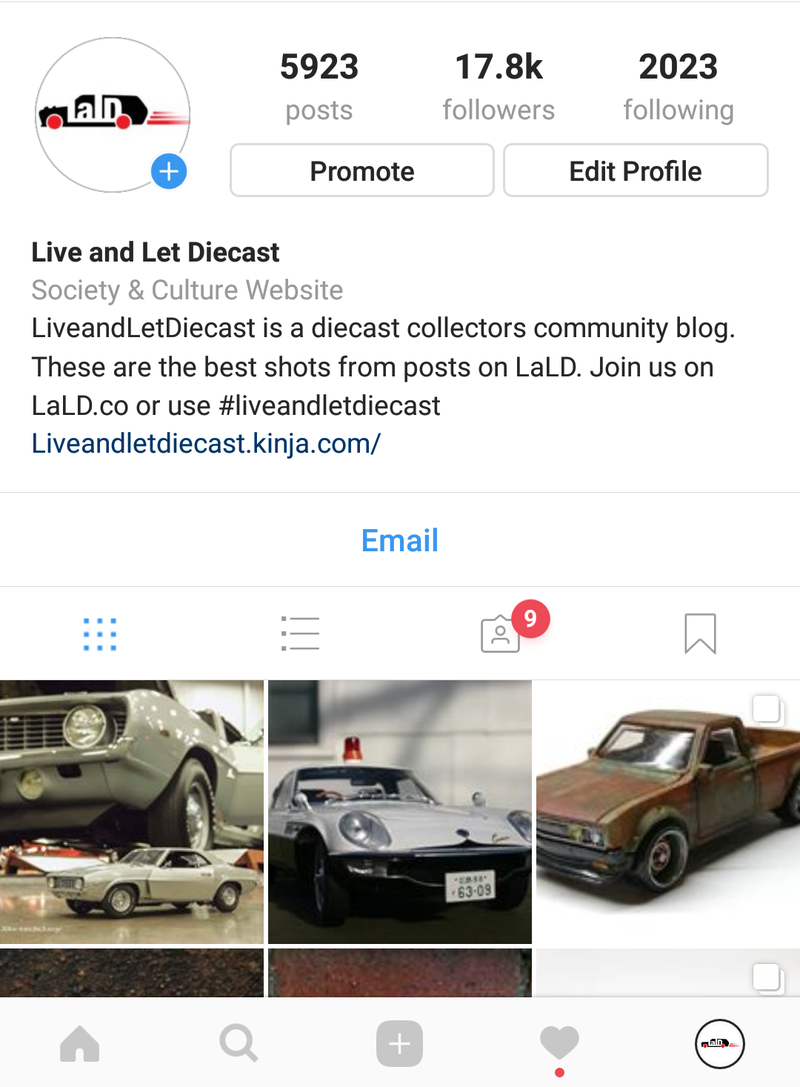The width and height of the screenshot is (800, 1087).
Task: Open the profile tab in bottom bar
Action: pyautogui.click(x=720, y=1045)
